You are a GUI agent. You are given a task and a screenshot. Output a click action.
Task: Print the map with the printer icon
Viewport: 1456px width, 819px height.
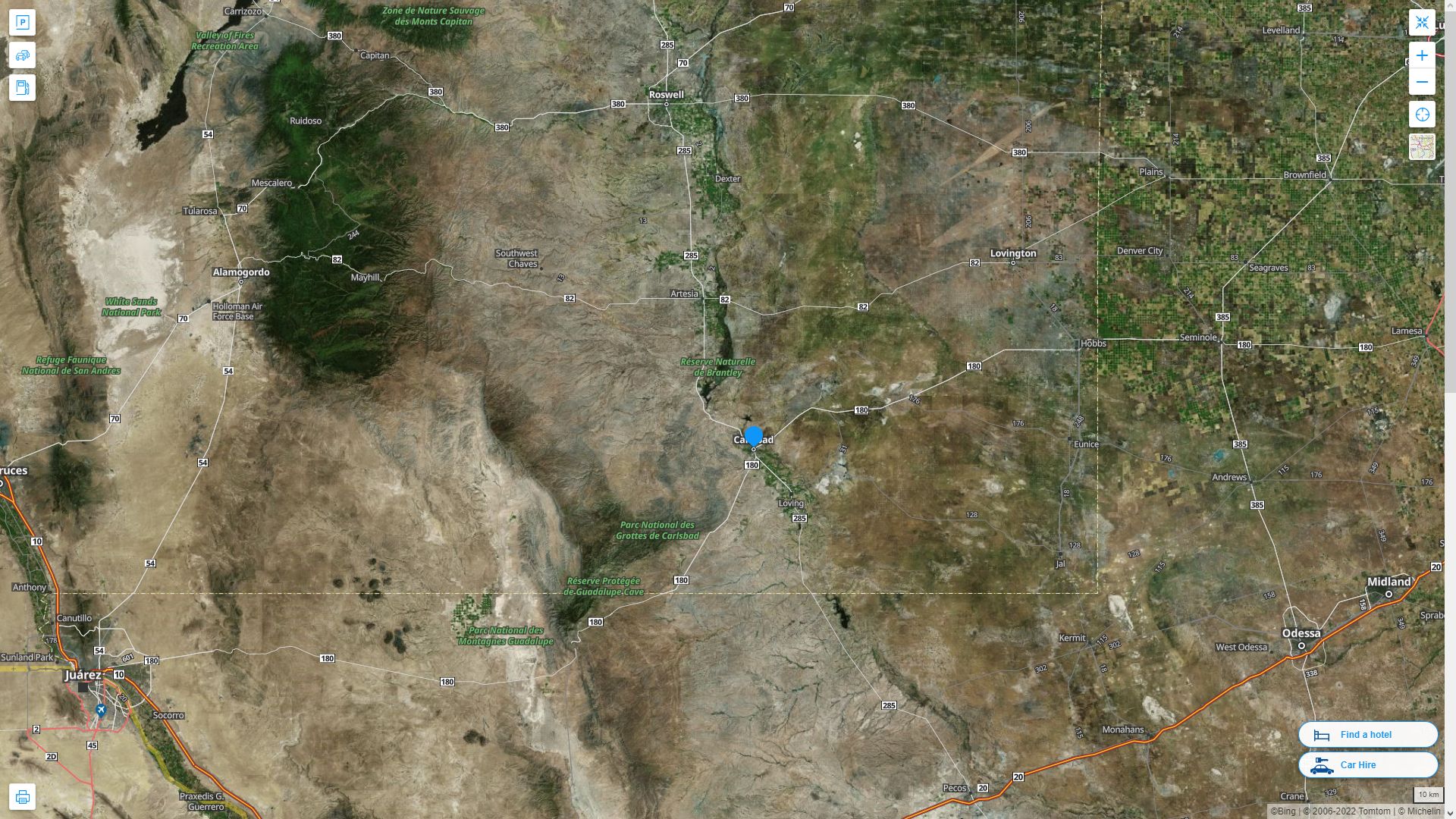(22, 797)
